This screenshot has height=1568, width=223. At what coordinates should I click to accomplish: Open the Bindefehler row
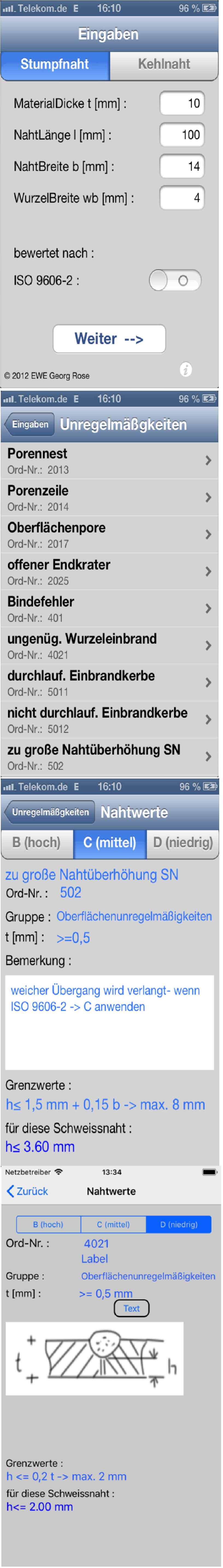109,609
